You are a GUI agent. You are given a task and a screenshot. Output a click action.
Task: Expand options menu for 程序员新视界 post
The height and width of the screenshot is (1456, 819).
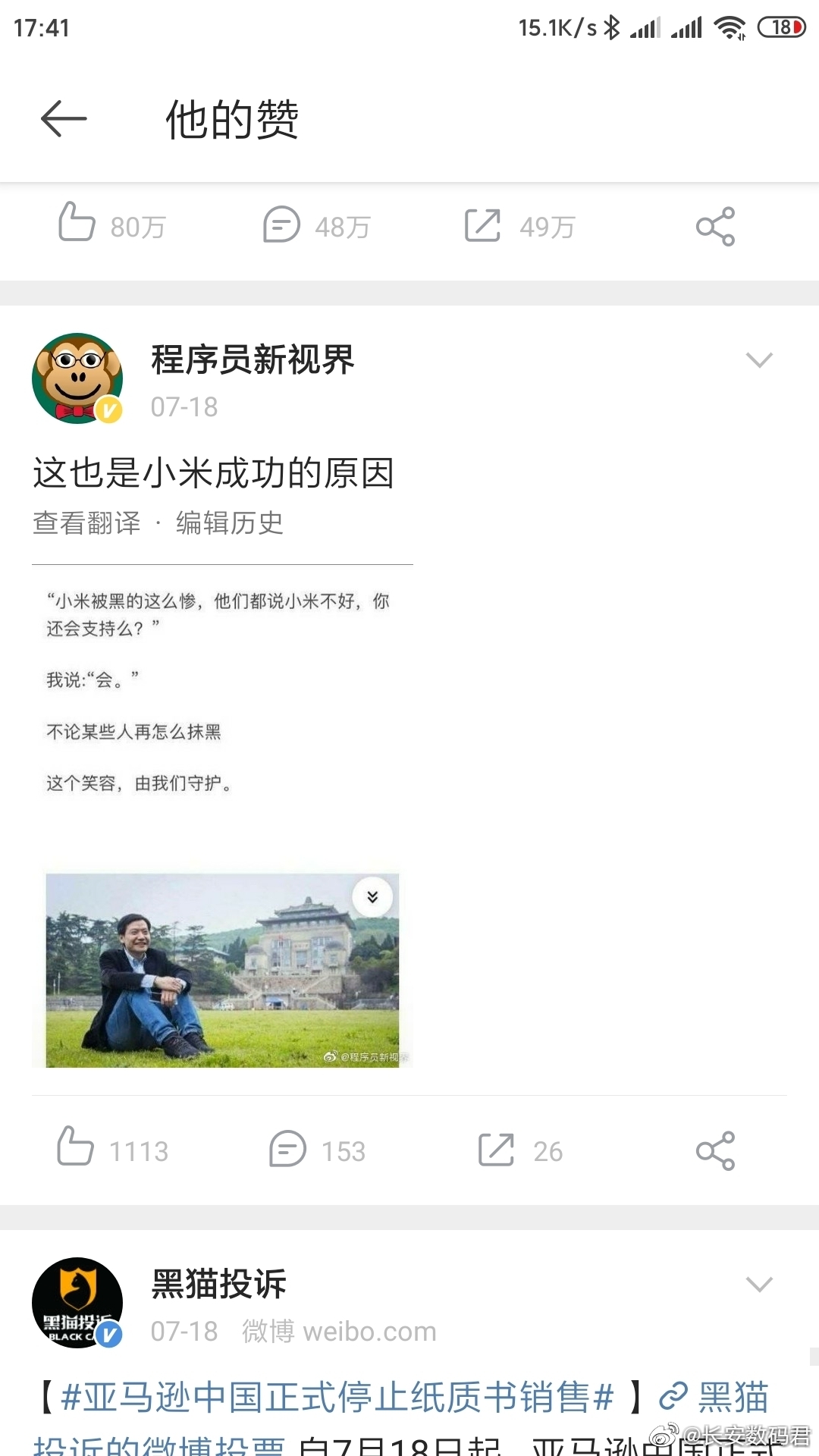759,360
